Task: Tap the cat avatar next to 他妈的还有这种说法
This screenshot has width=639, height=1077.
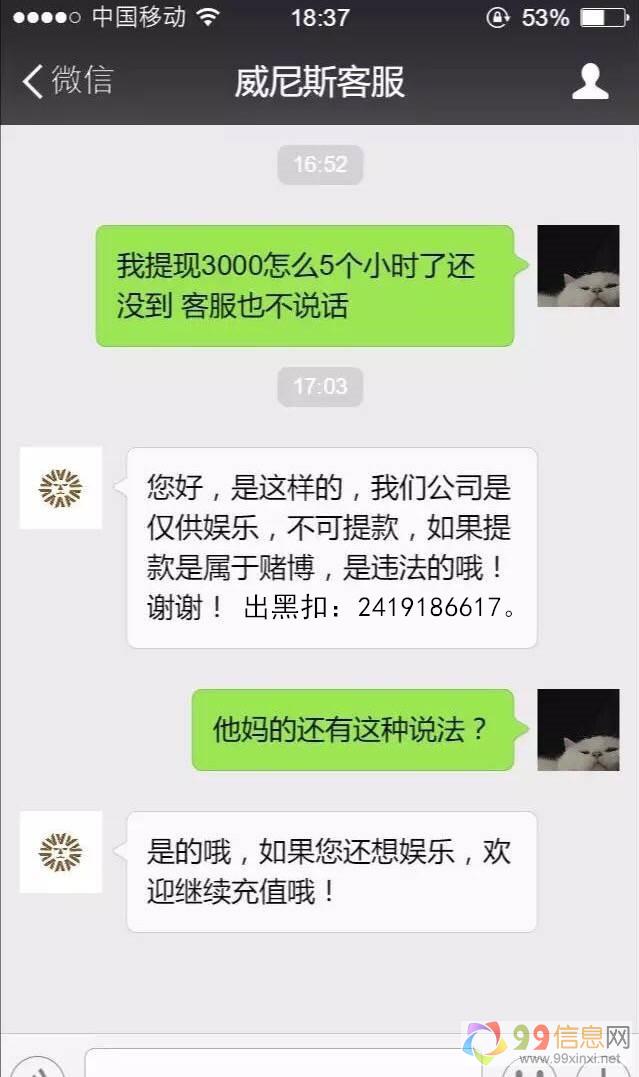Action: (578, 729)
